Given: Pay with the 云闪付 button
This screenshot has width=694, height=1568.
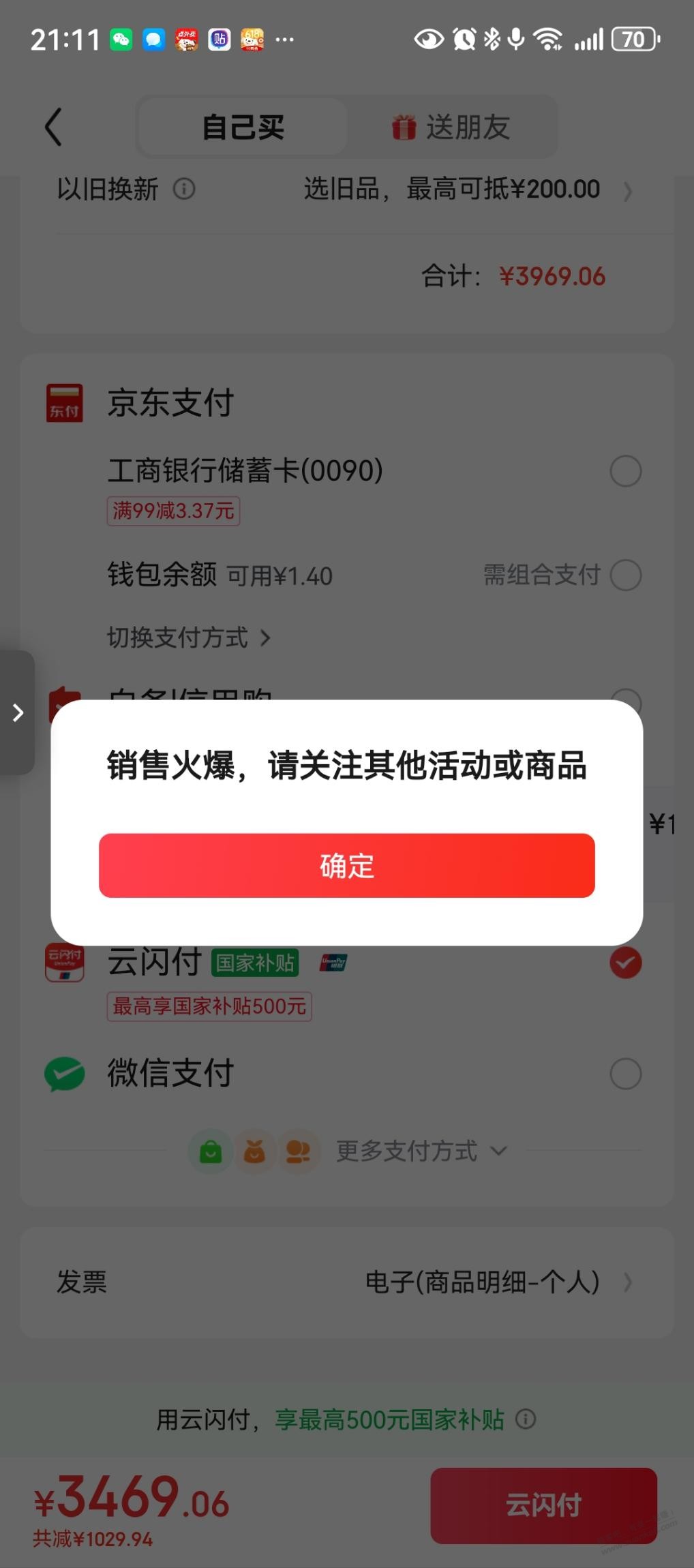Looking at the screenshot, I should coord(543,1505).
